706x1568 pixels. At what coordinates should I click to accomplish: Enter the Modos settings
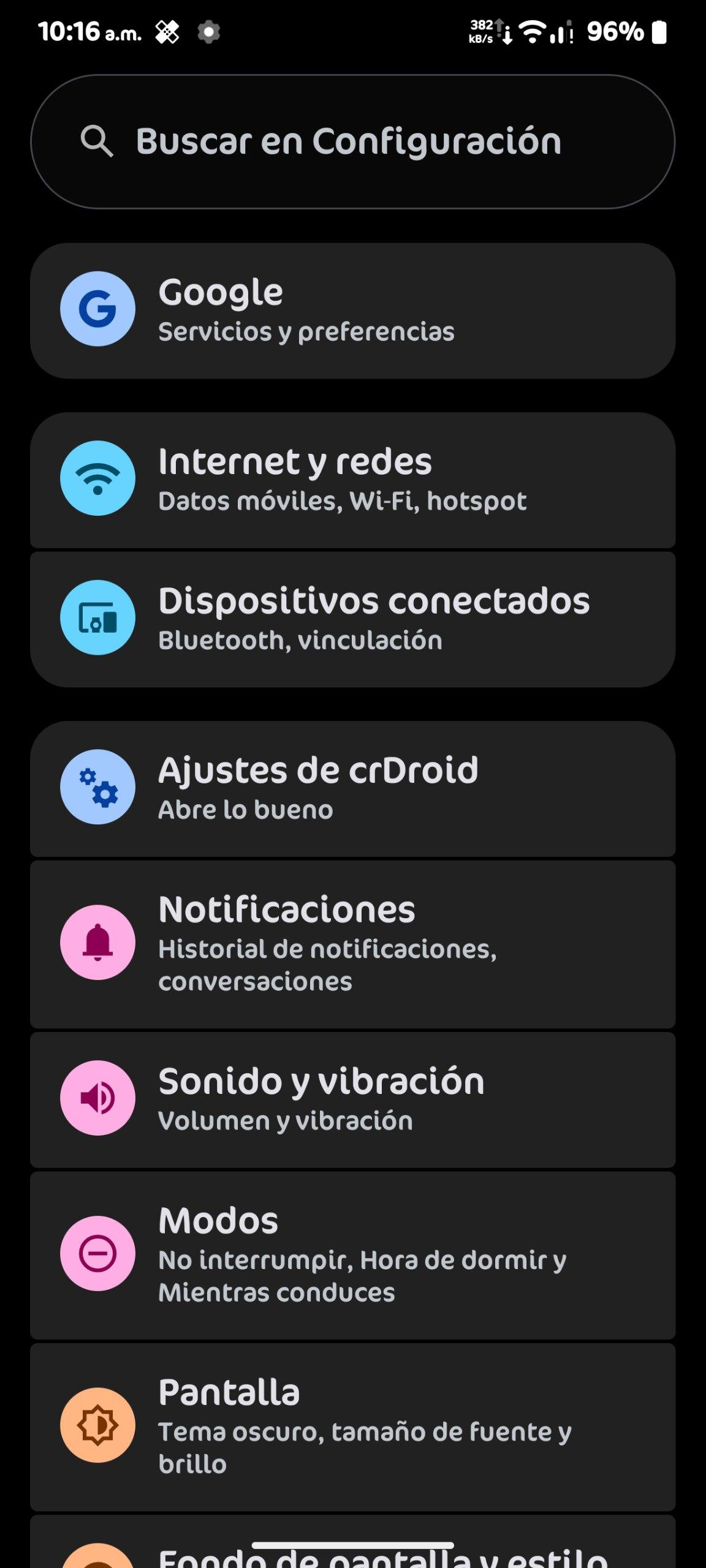[352, 1254]
